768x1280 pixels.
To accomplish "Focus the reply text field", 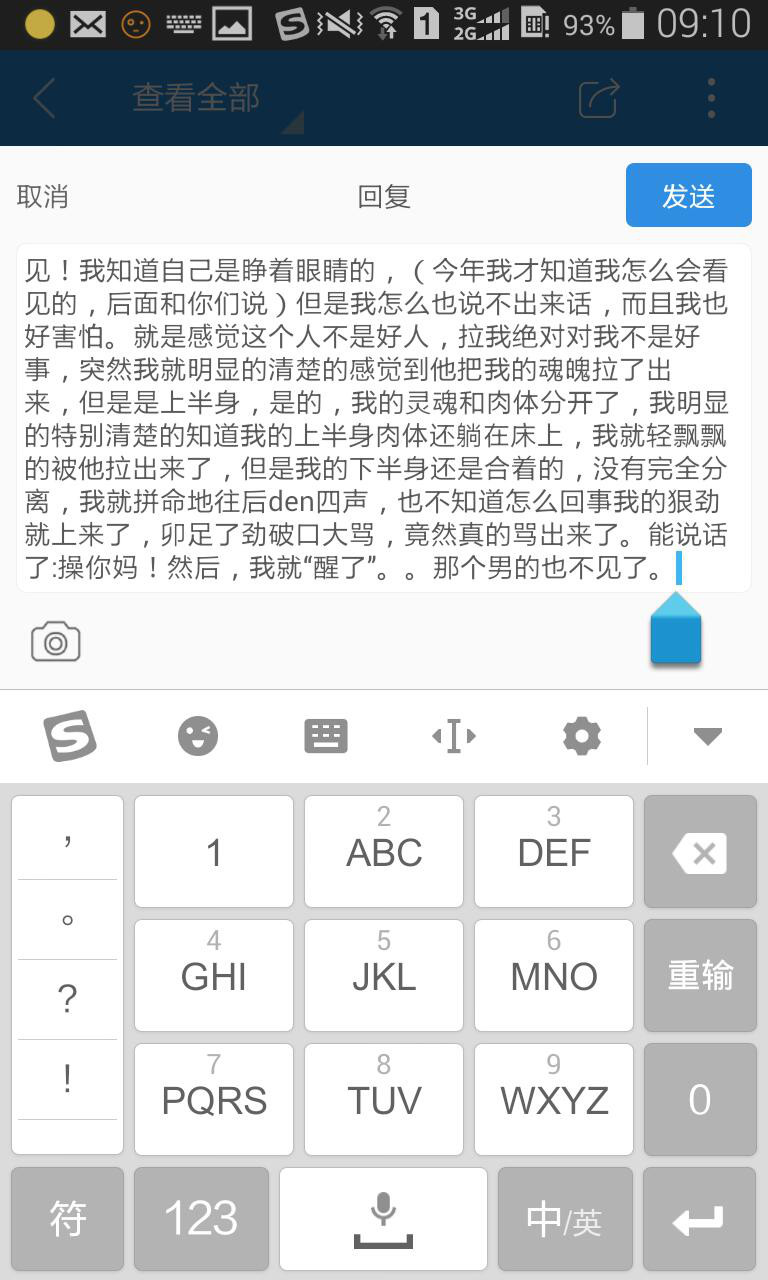I will click(383, 418).
